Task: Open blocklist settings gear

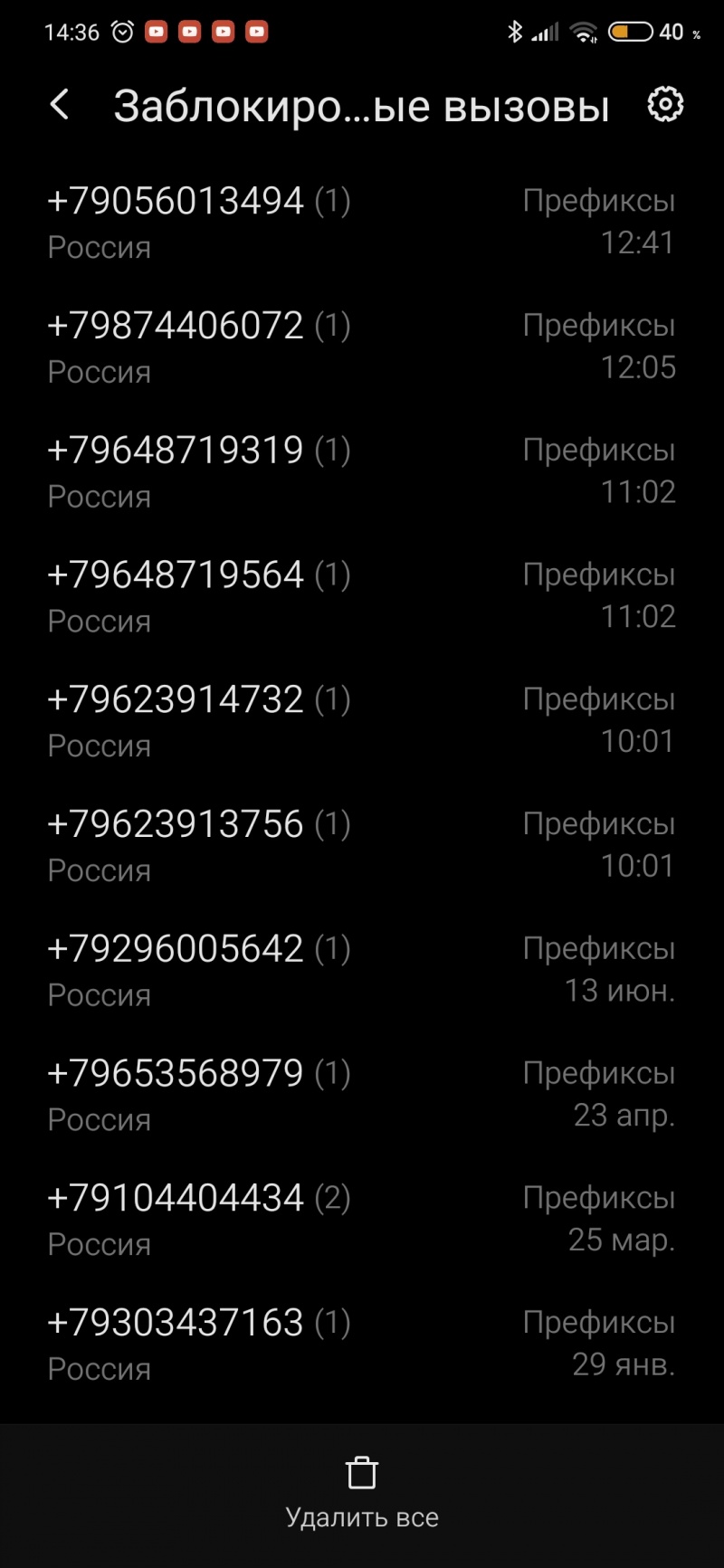Action: pos(665,105)
